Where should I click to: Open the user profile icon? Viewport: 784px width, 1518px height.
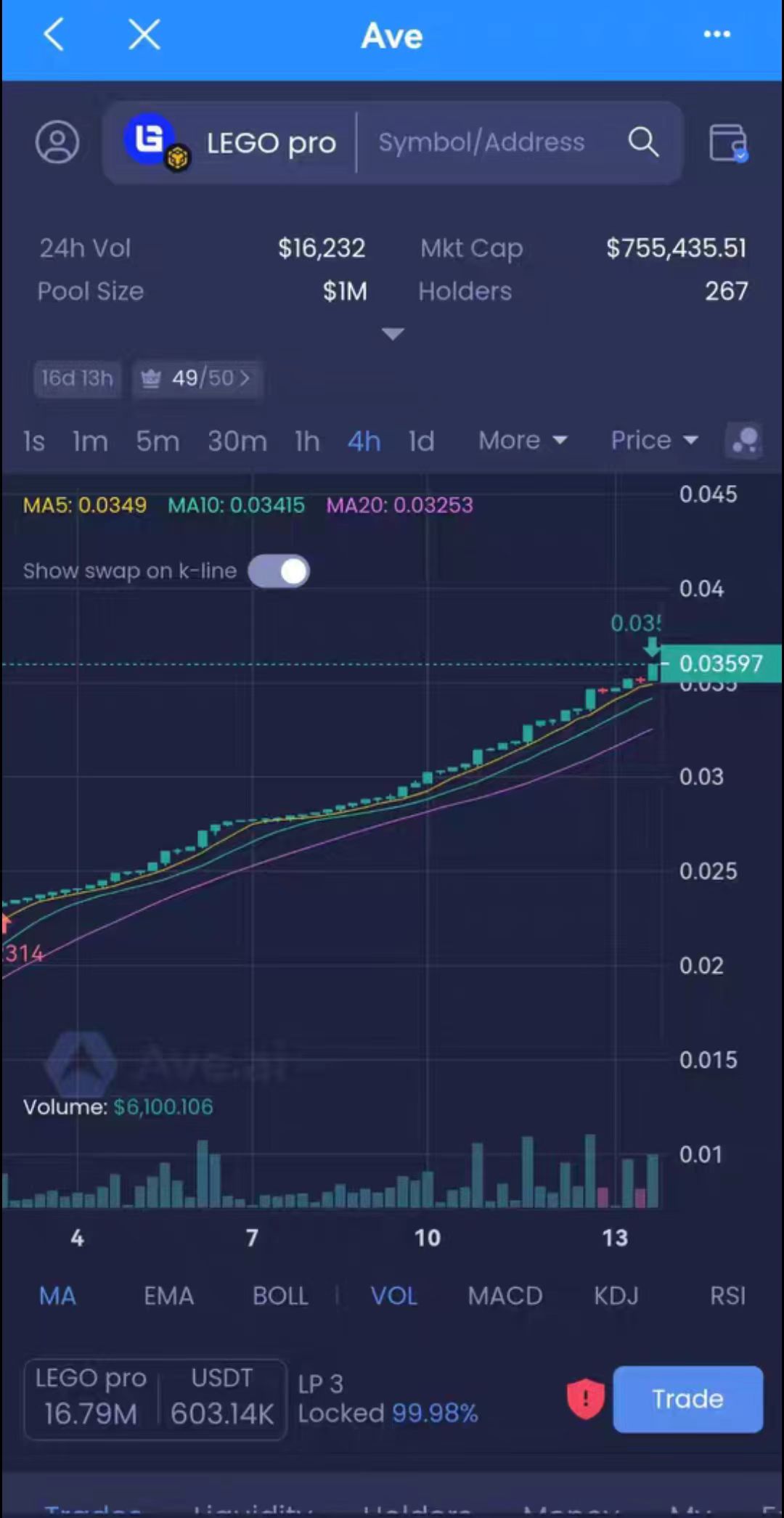(57, 142)
